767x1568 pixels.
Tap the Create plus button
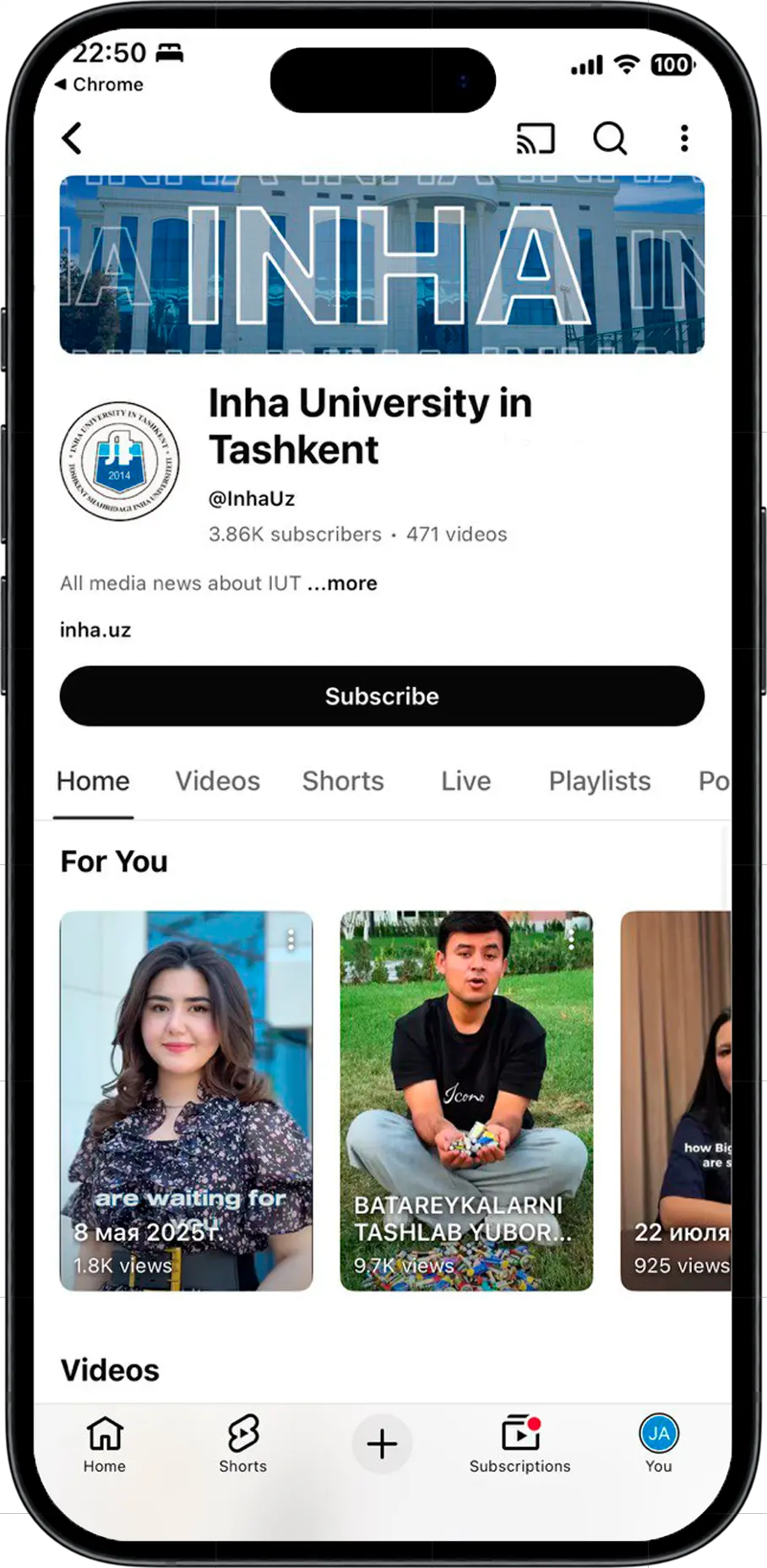pyautogui.click(x=382, y=1443)
